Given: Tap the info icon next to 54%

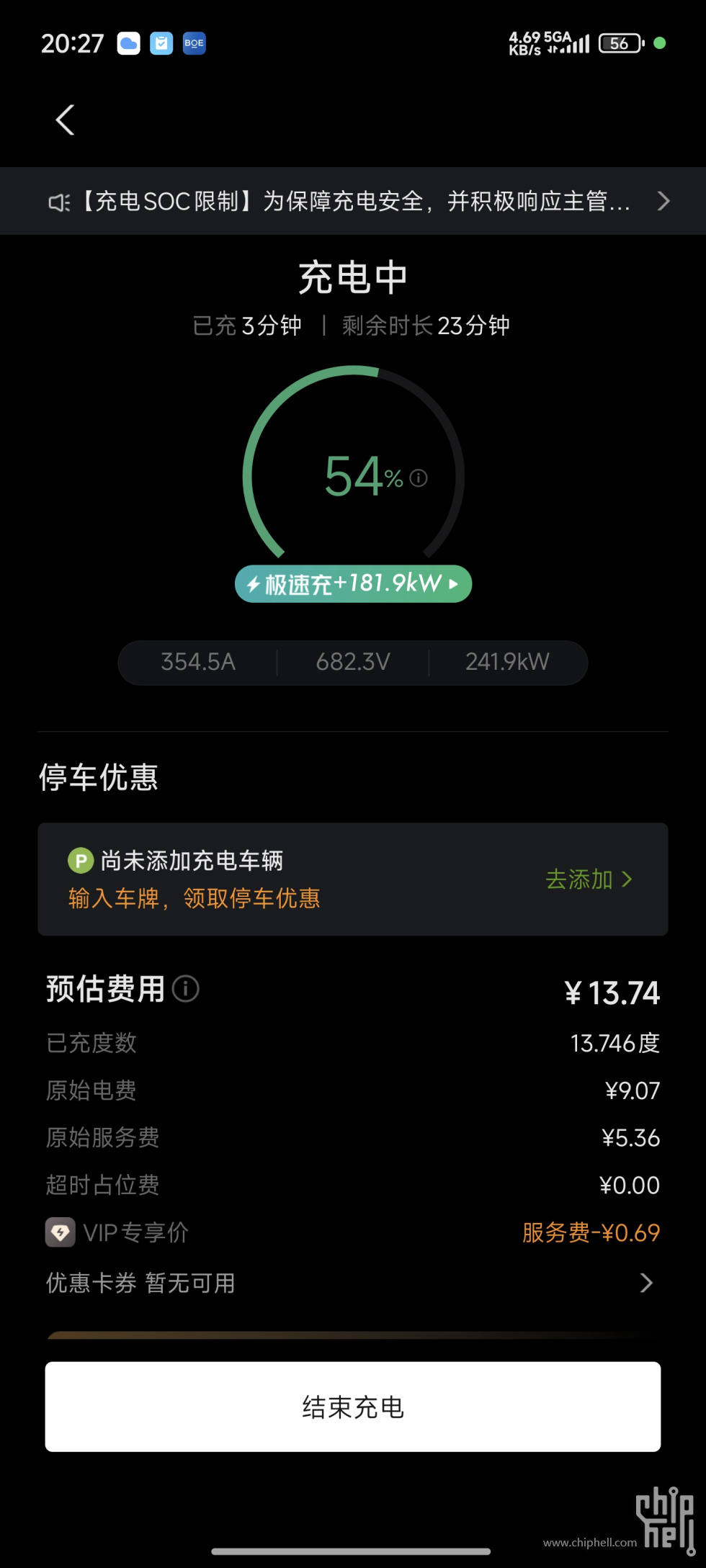Looking at the screenshot, I should pyautogui.click(x=419, y=478).
